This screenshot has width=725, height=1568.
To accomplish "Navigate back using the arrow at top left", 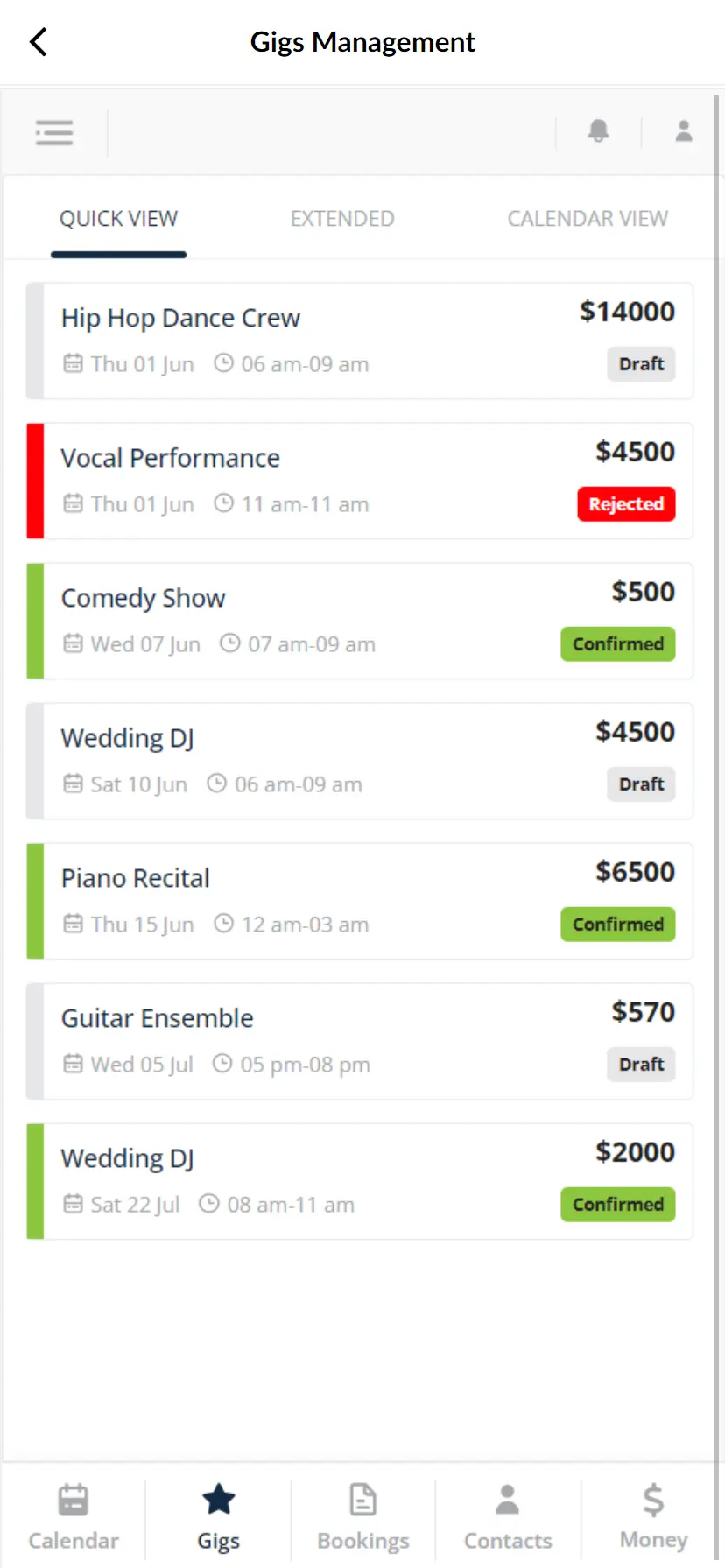I will [38, 41].
